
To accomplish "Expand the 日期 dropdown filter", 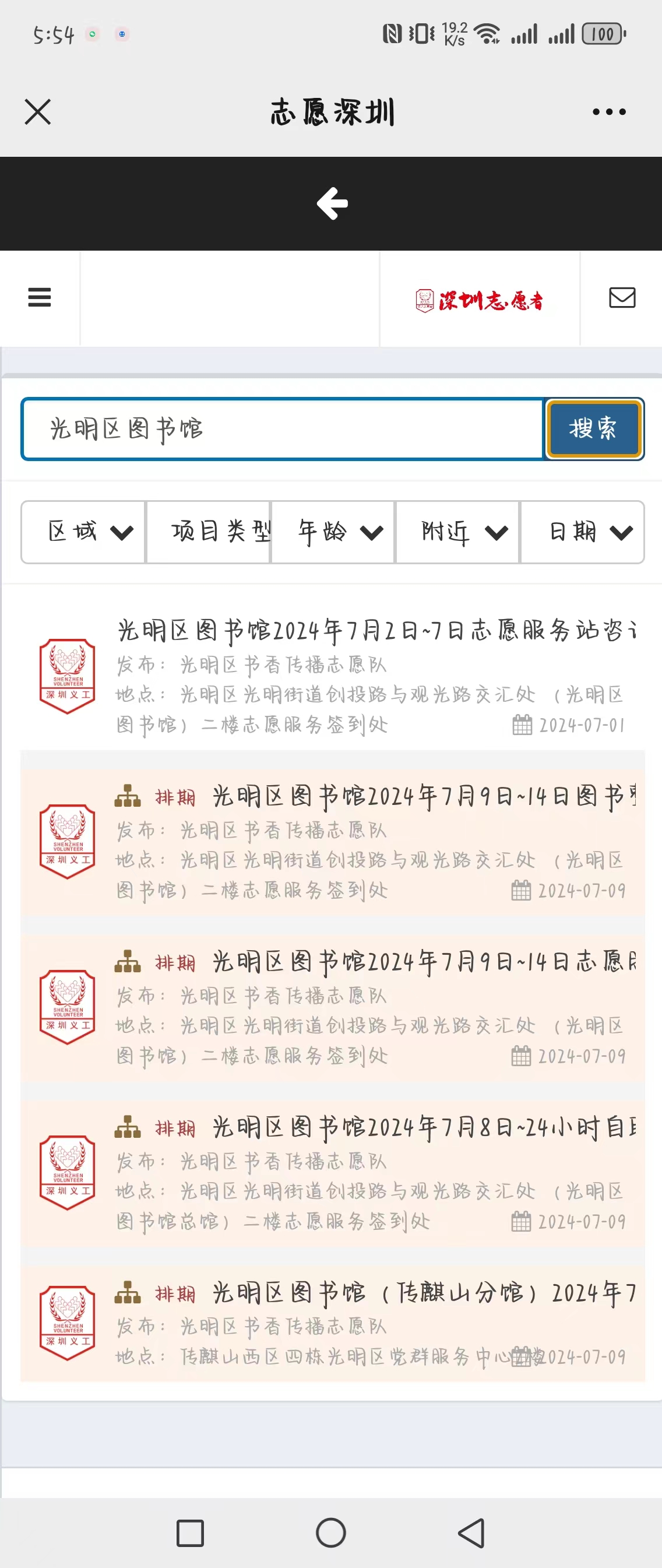I will pyautogui.click(x=582, y=532).
